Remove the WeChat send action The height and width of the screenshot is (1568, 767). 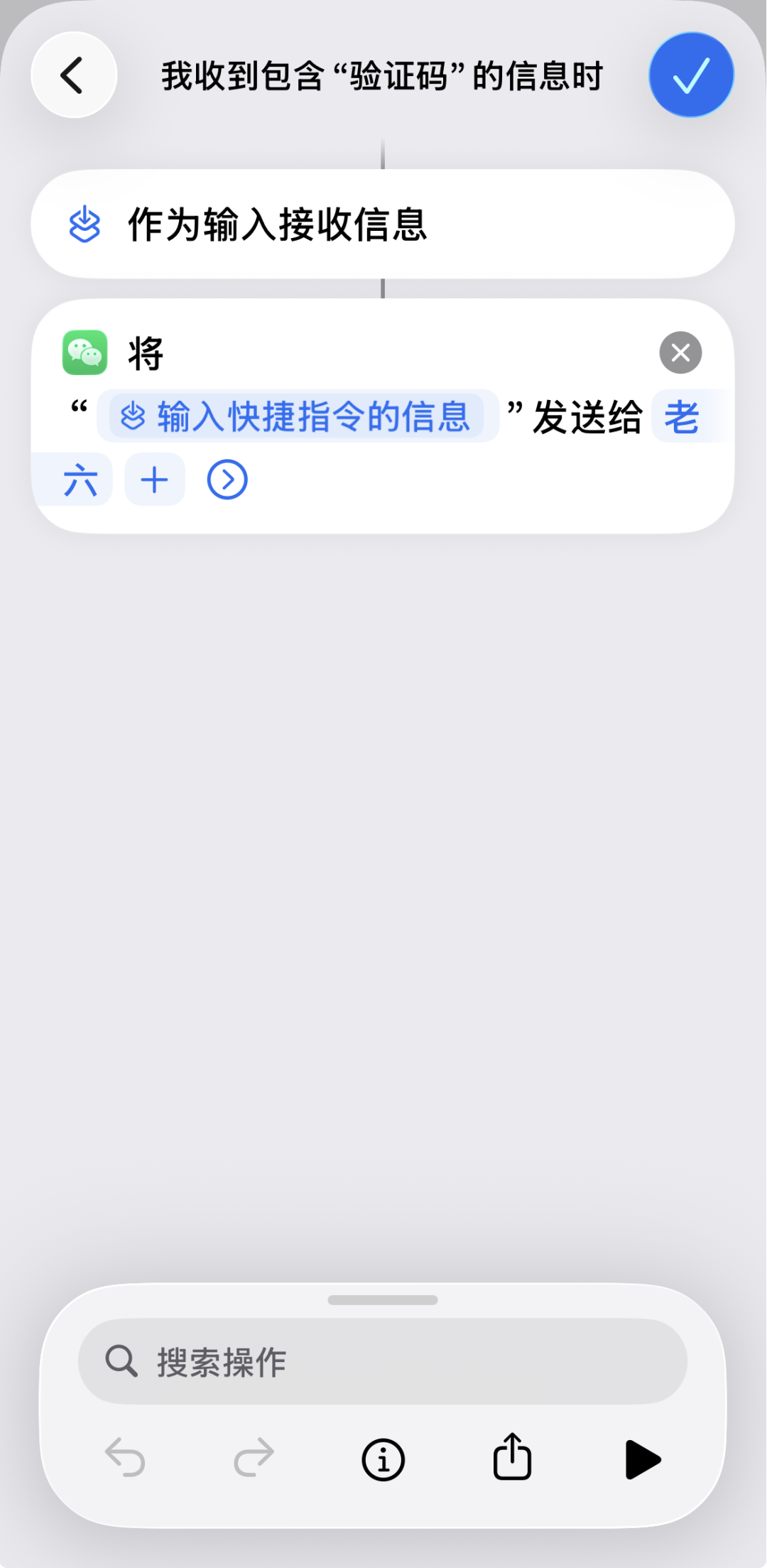click(x=680, y=353)
